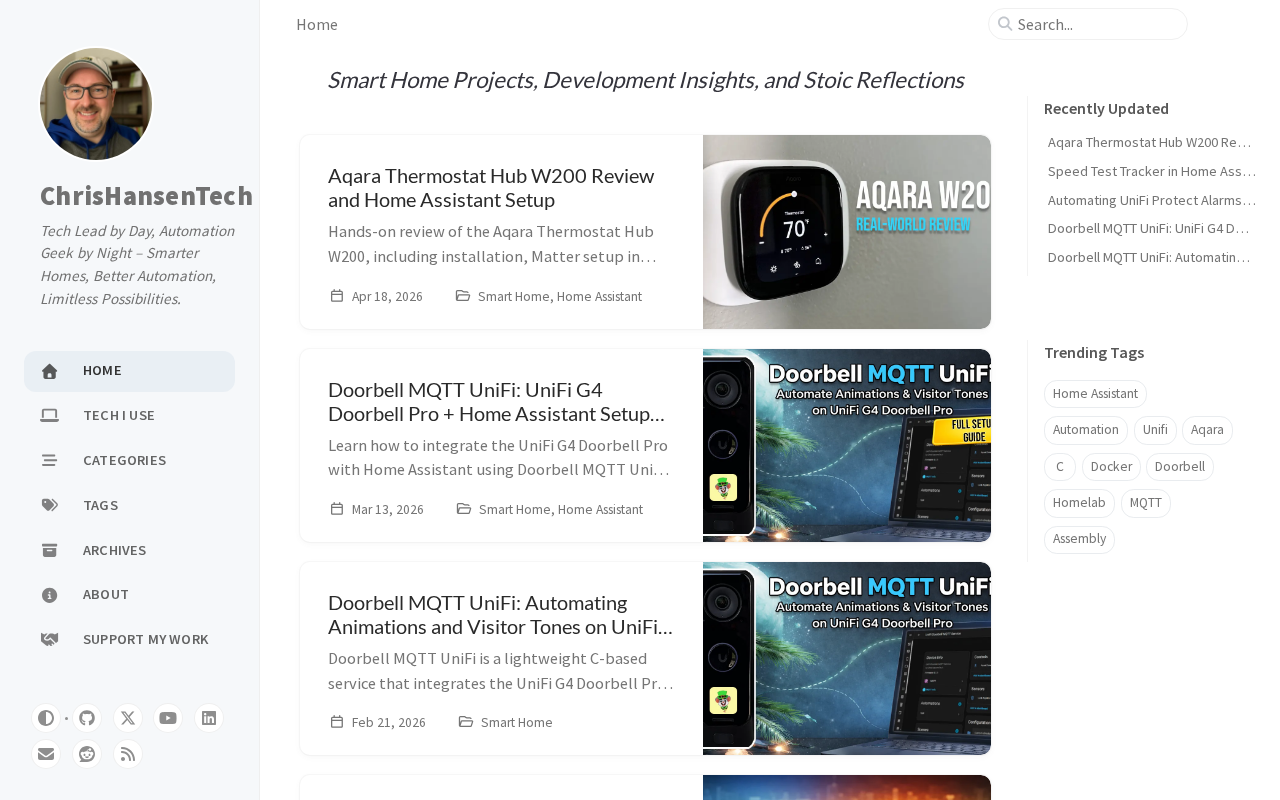Go to Tech I Use page

tap(119, 415)
